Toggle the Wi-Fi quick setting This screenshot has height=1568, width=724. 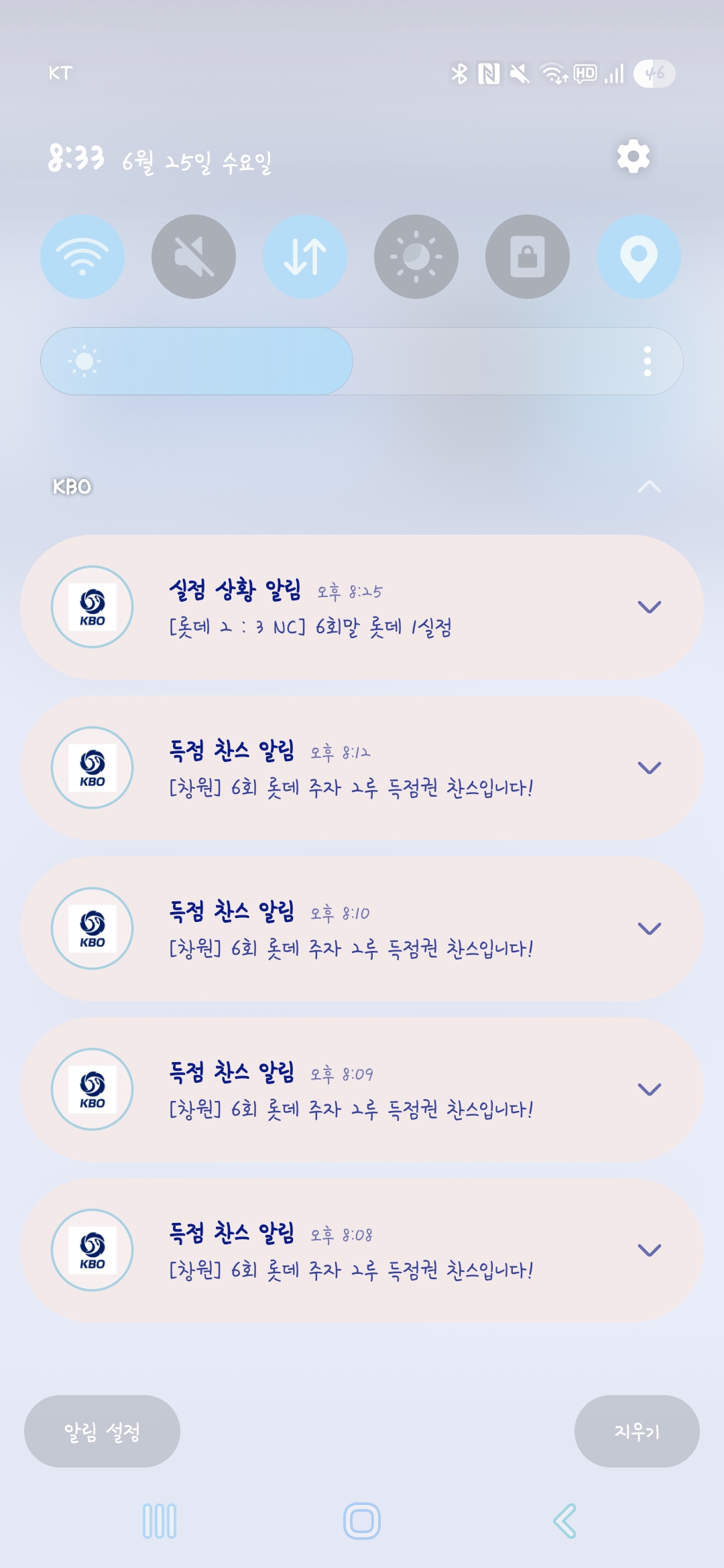(x=82, y=257)
